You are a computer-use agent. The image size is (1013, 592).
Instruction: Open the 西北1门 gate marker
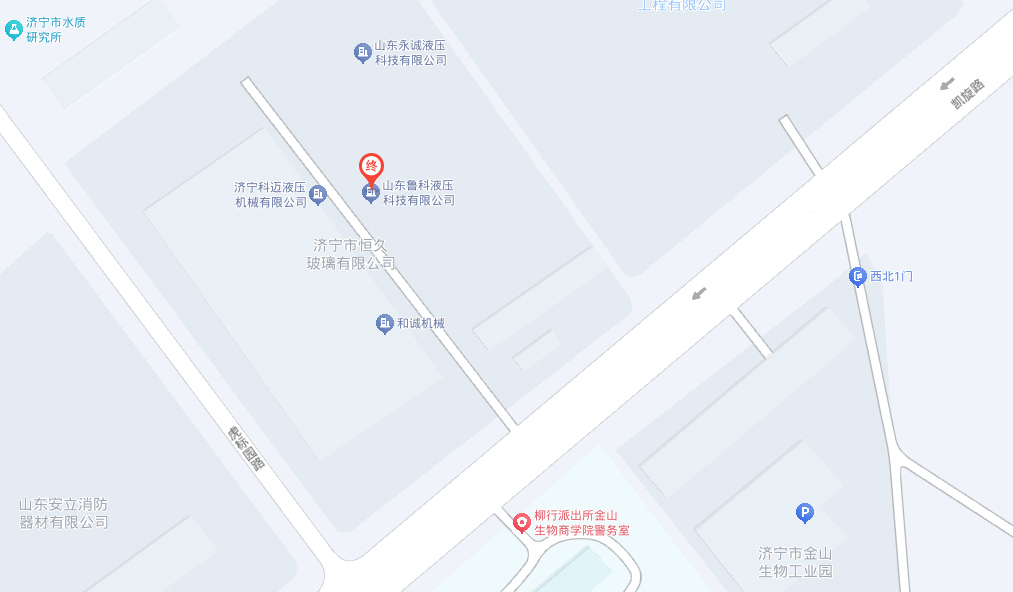click(x=857, y=276)
